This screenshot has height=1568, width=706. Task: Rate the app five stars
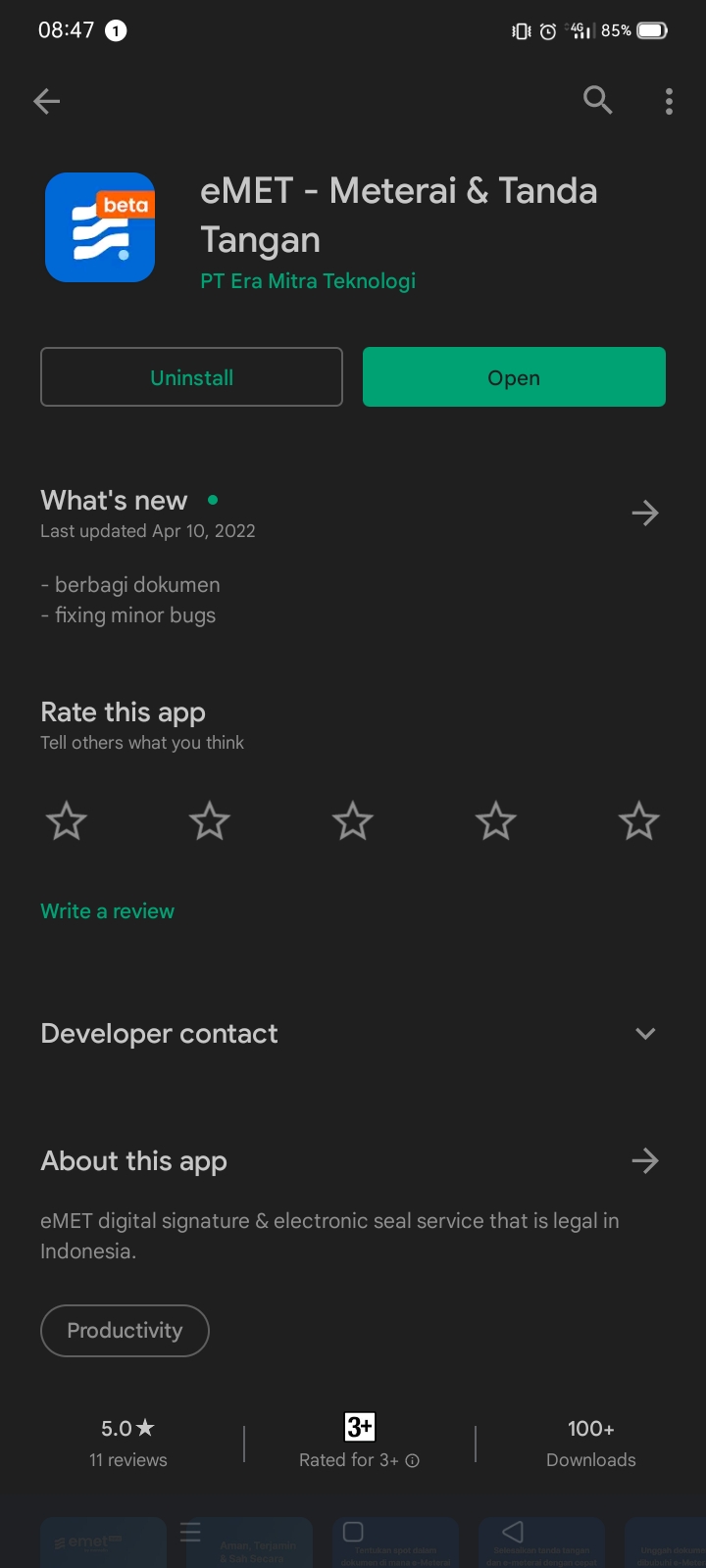[x=639, y=821]
